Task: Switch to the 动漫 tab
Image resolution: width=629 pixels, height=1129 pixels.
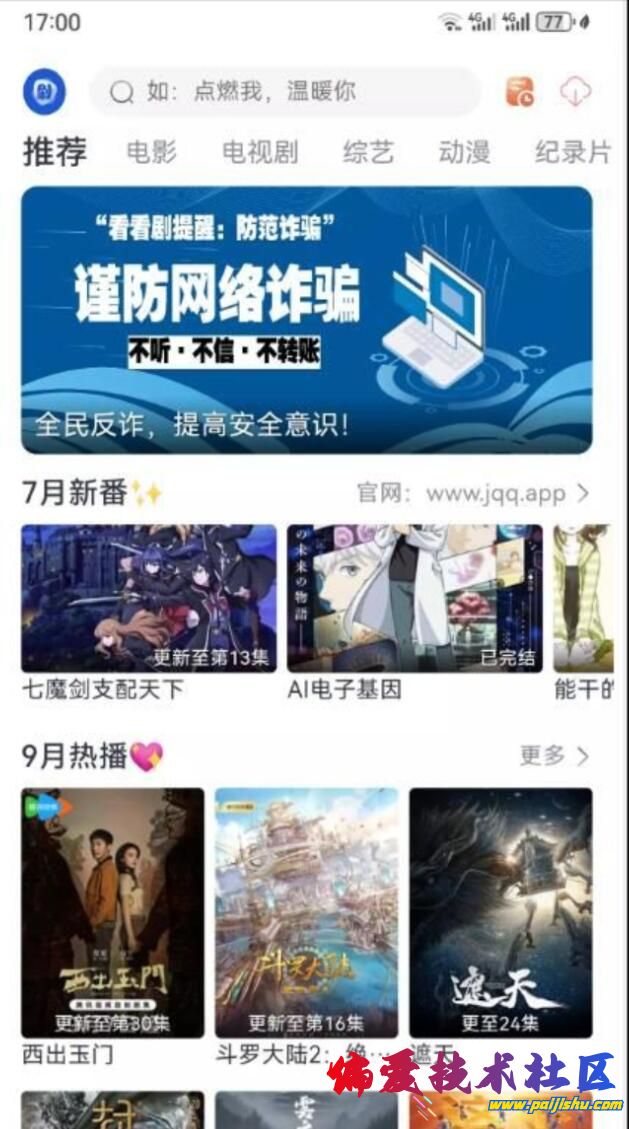Action: coord(464,152)
